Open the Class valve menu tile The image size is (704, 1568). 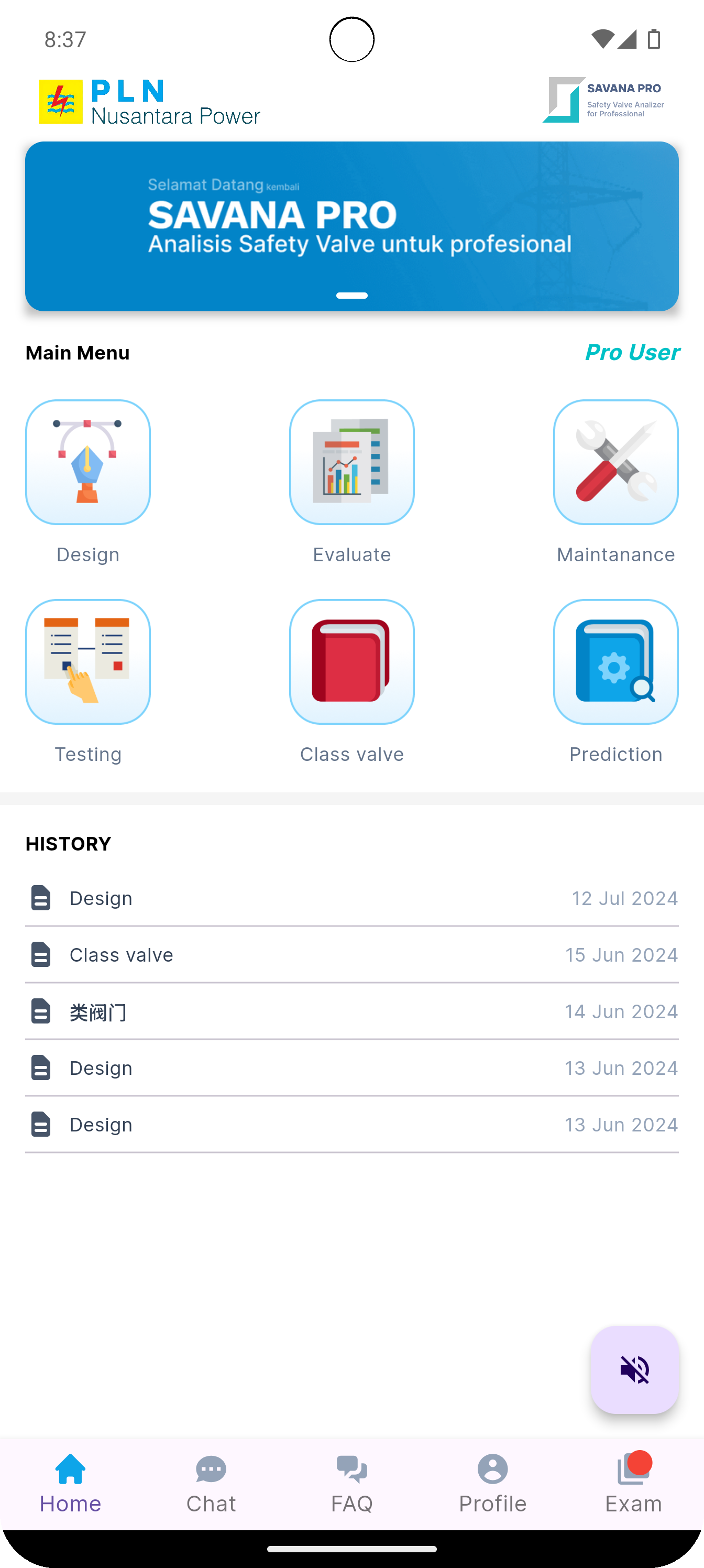[x=351, y=662]
